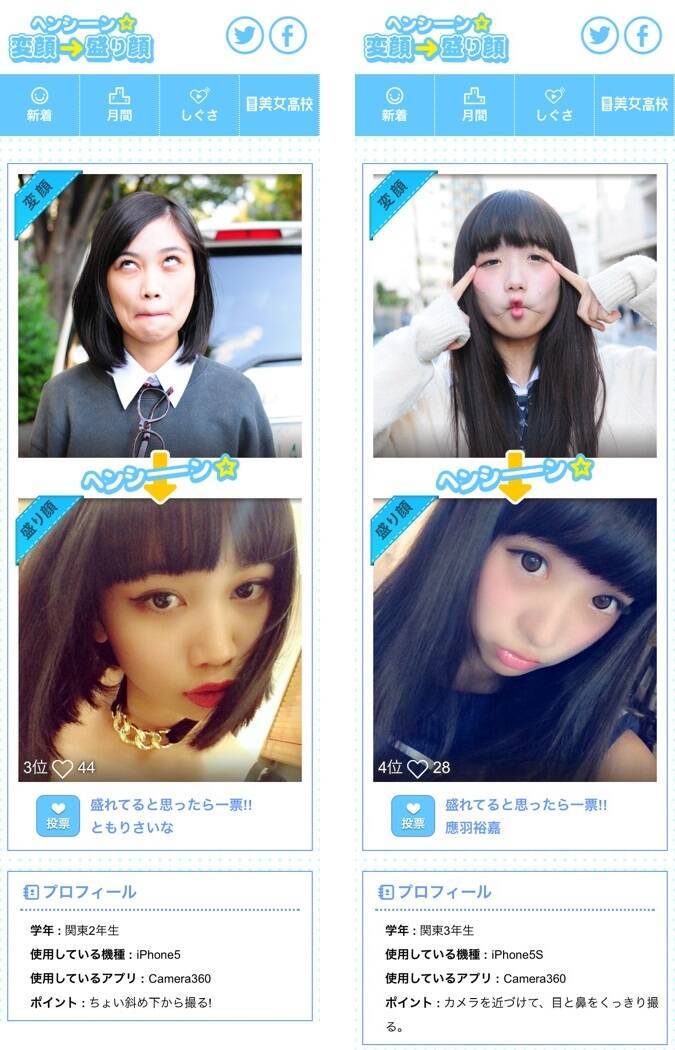Select the しぐさ tab on 應羽裕嘉's page
The height and width of the screenshot is (1050, 675).
click(555, 104)
